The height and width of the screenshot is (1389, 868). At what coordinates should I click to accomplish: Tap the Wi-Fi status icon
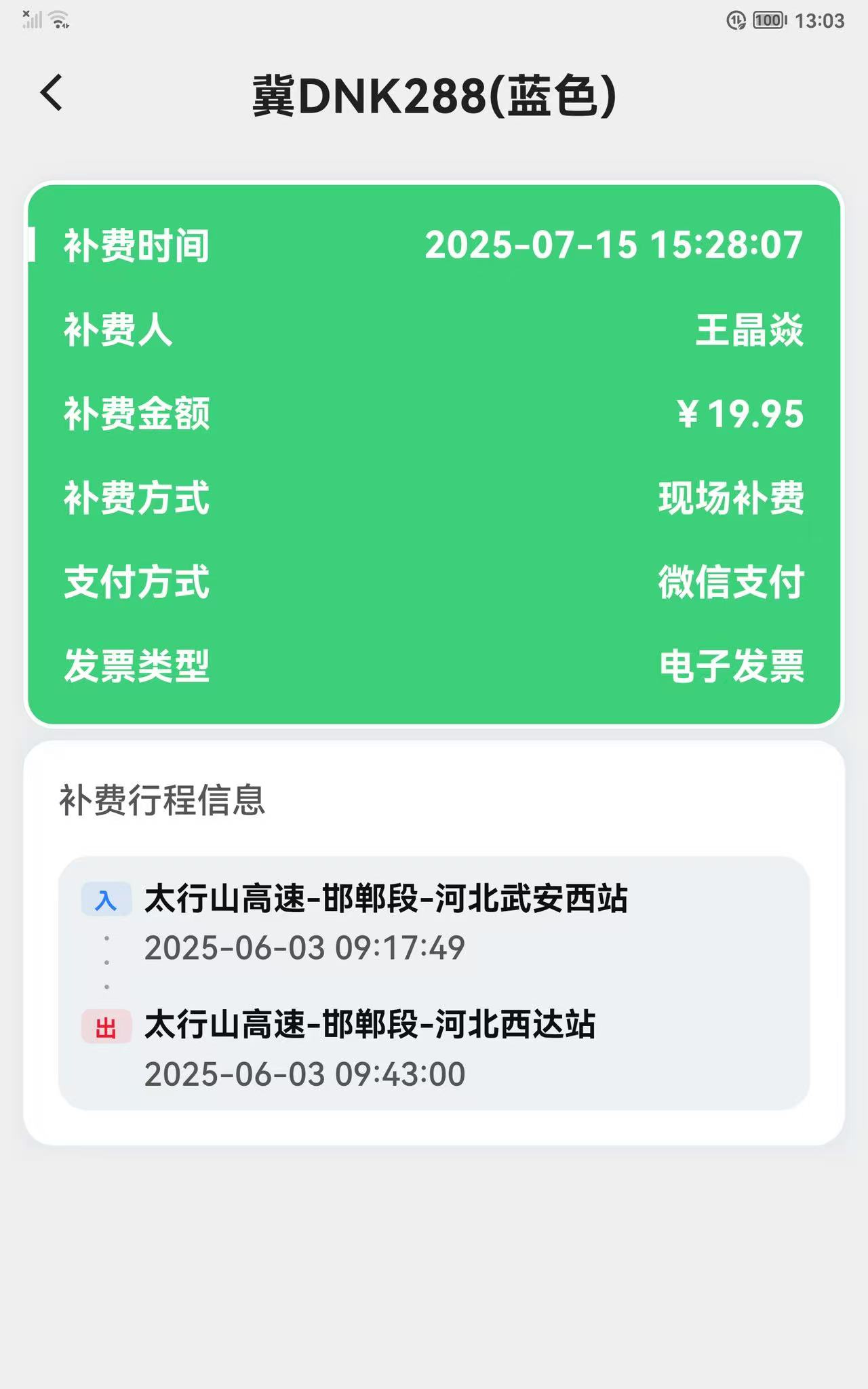point(57,18)
